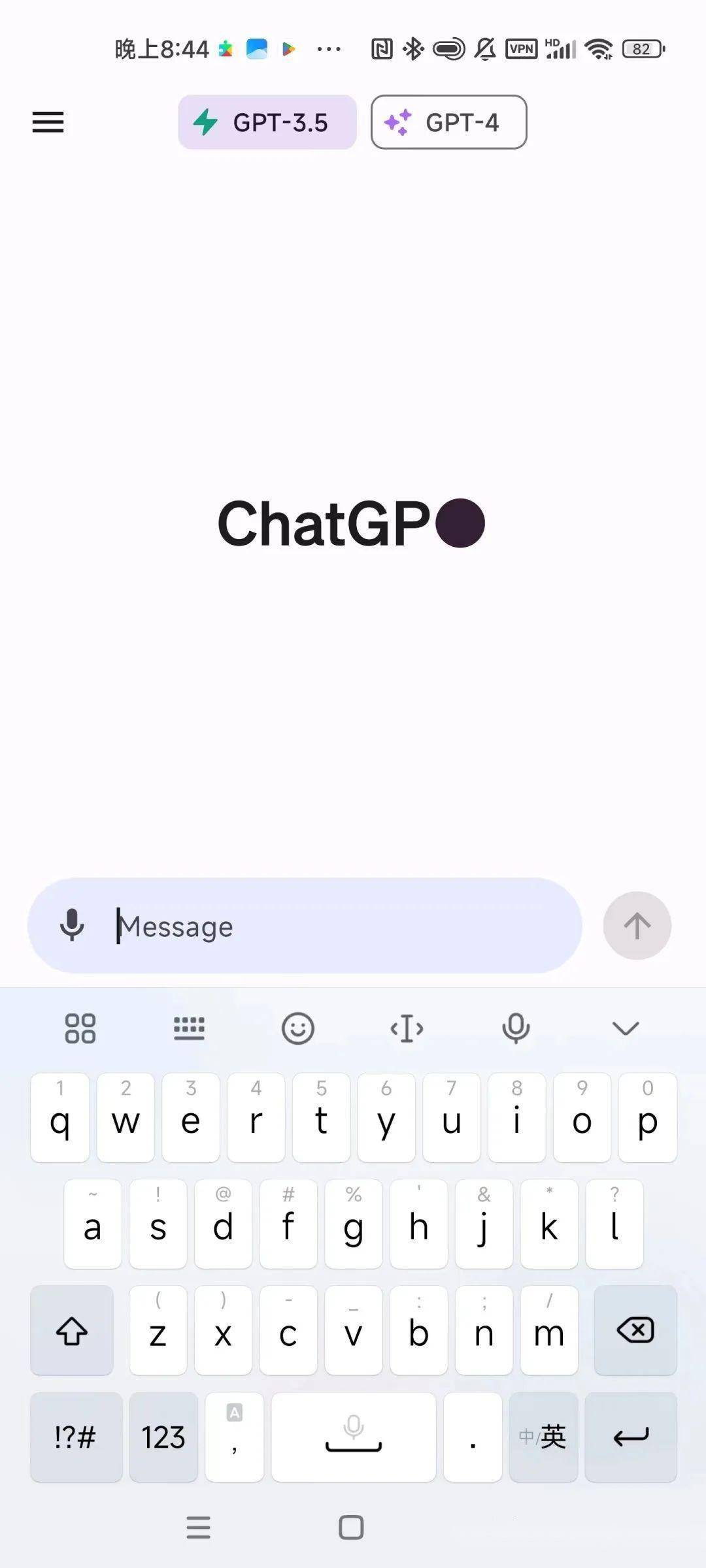Open the emoji panel on the keyboard

(299, 1027)
